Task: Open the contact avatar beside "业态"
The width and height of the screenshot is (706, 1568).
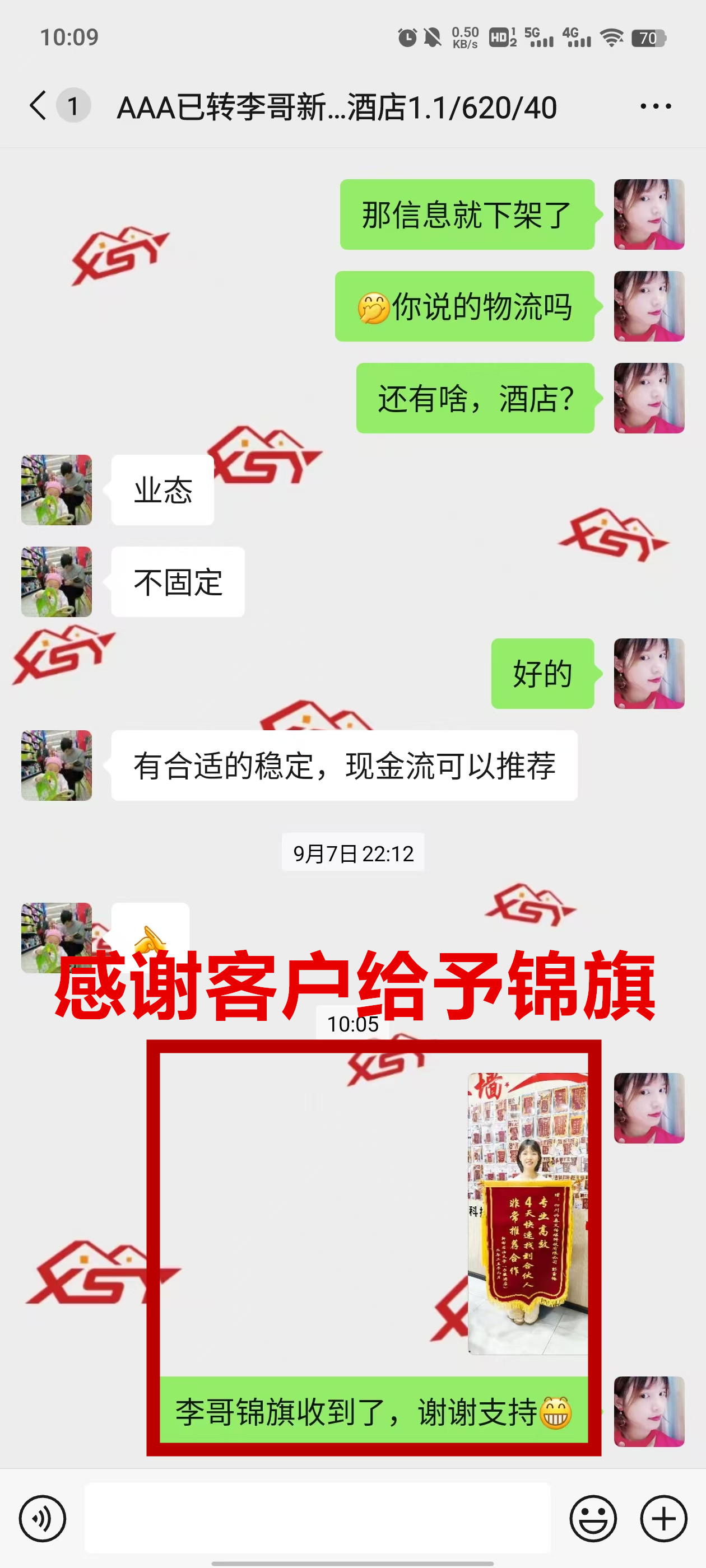Action: coord(57,490)
